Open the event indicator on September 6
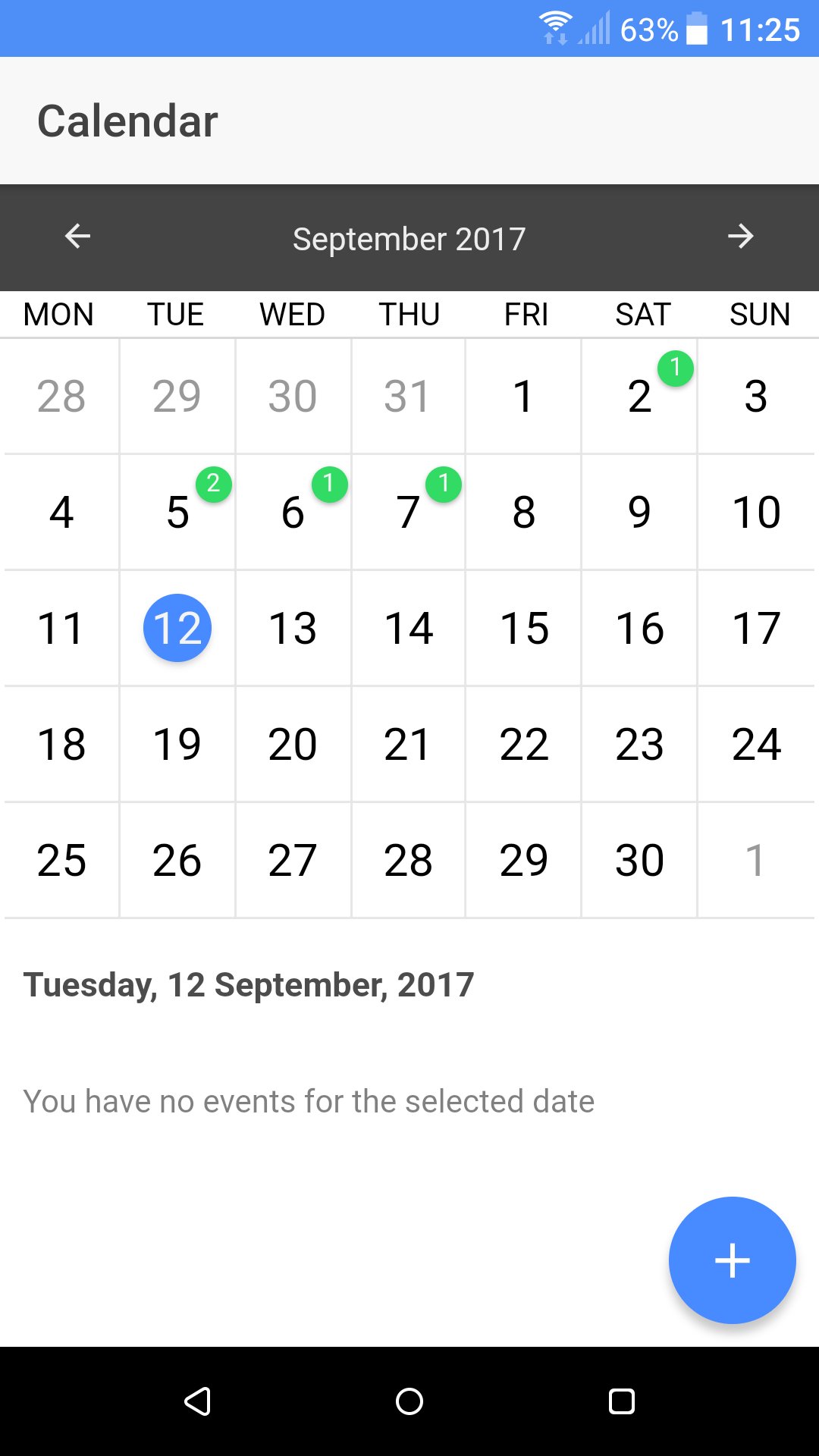This screenshot has width=819, height=1456. tap(330, 484)
